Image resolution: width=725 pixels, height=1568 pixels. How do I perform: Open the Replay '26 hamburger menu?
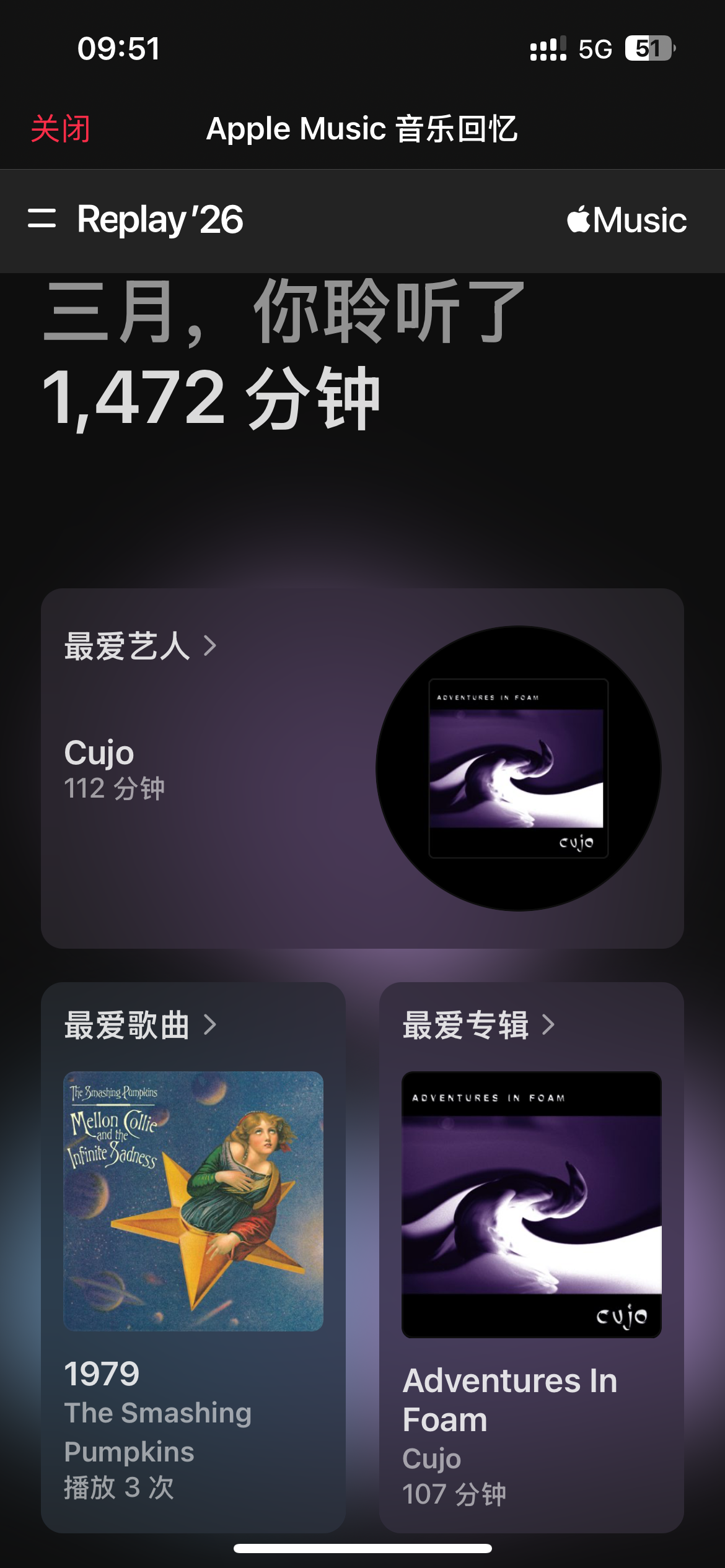click(x=42, y=219)
